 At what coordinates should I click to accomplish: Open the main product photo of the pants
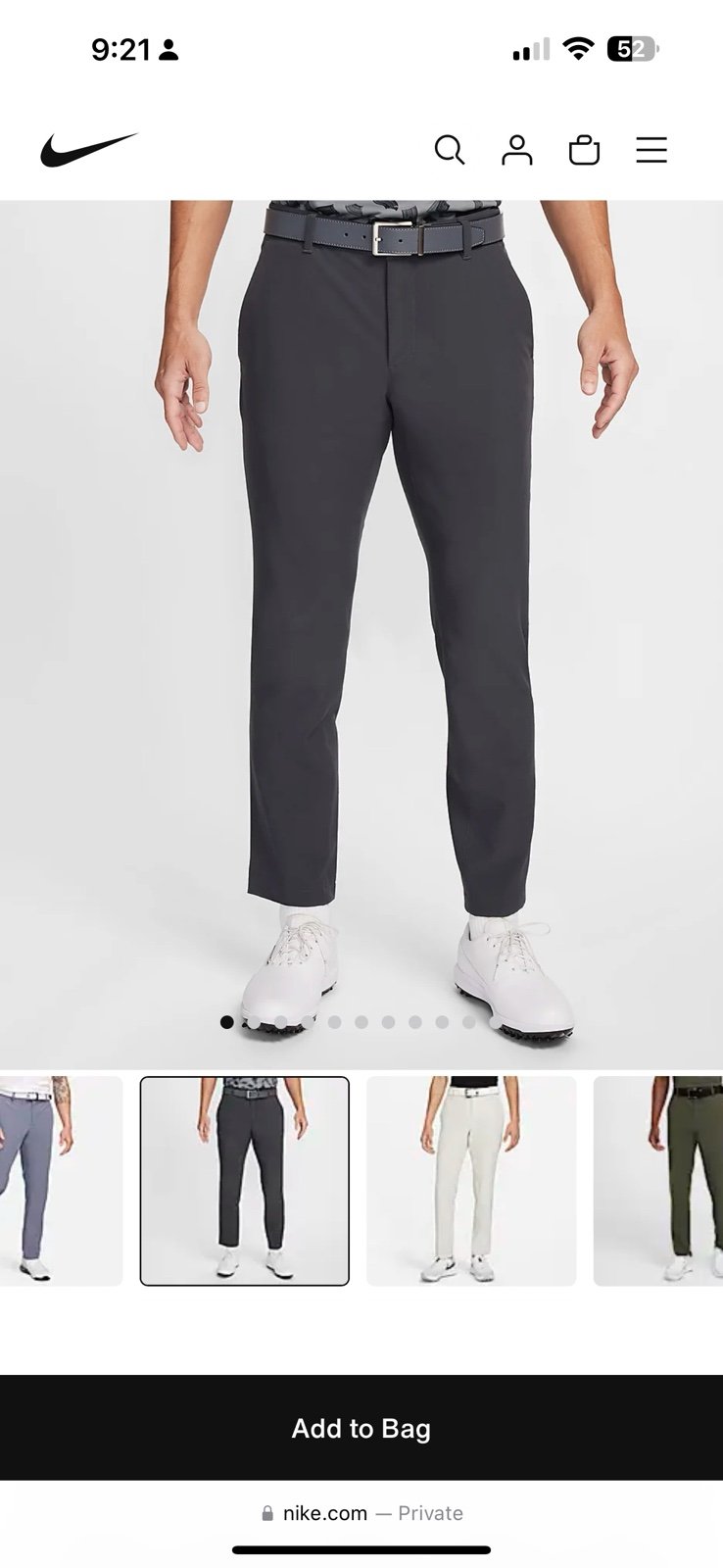pos(361,634)
